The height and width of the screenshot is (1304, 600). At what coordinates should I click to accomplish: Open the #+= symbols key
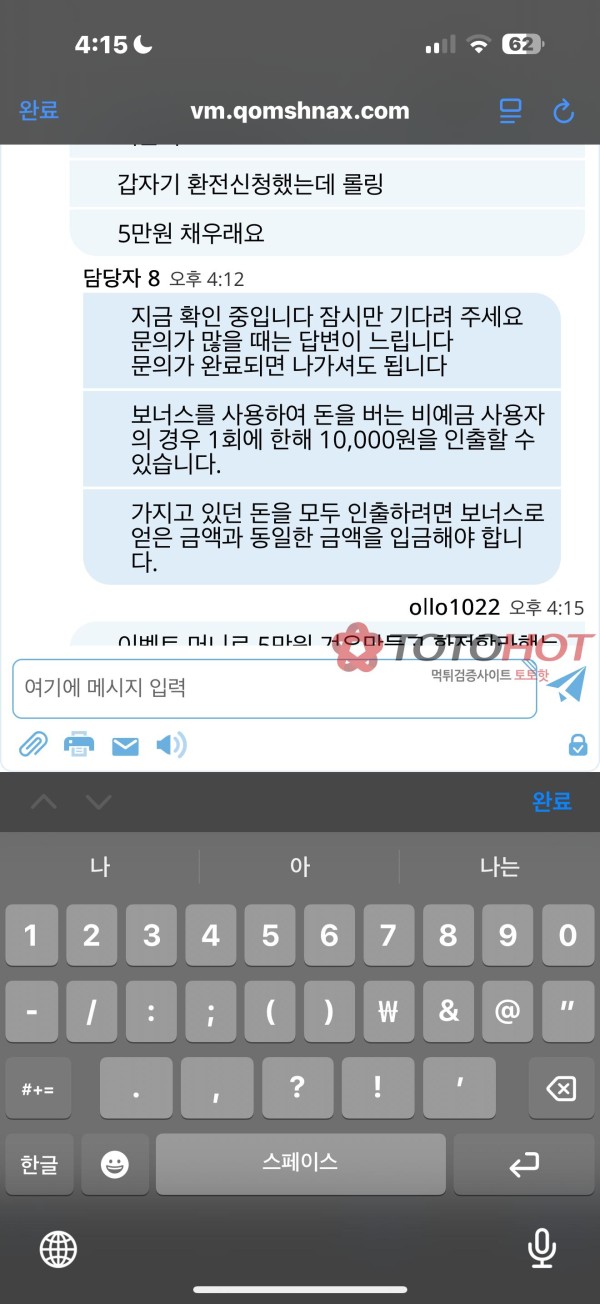point(38,1088)
